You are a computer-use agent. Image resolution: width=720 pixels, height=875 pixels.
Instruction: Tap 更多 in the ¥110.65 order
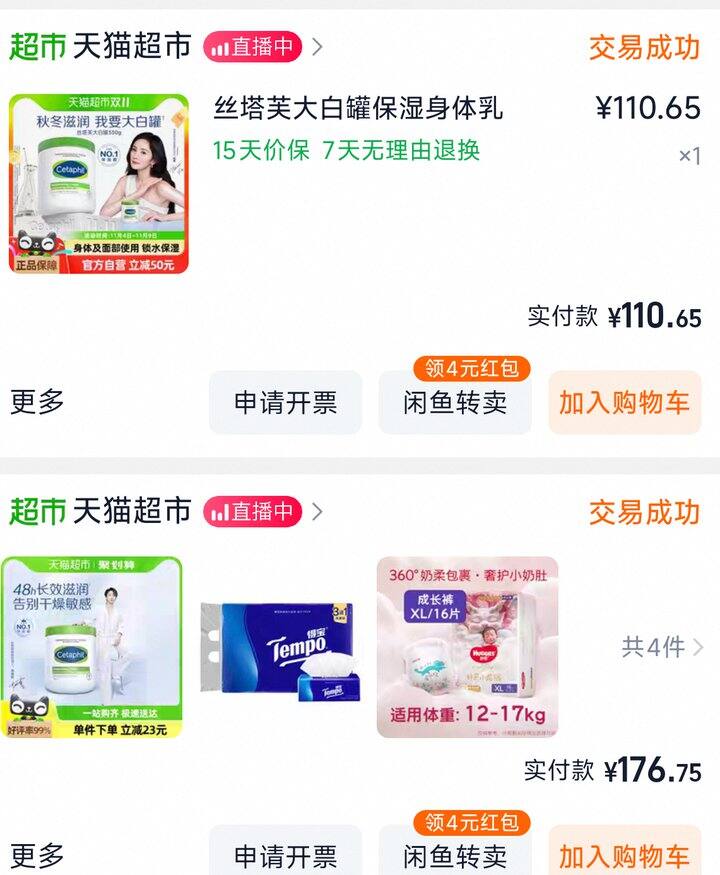pyautogui.click(x=37, y=402)
